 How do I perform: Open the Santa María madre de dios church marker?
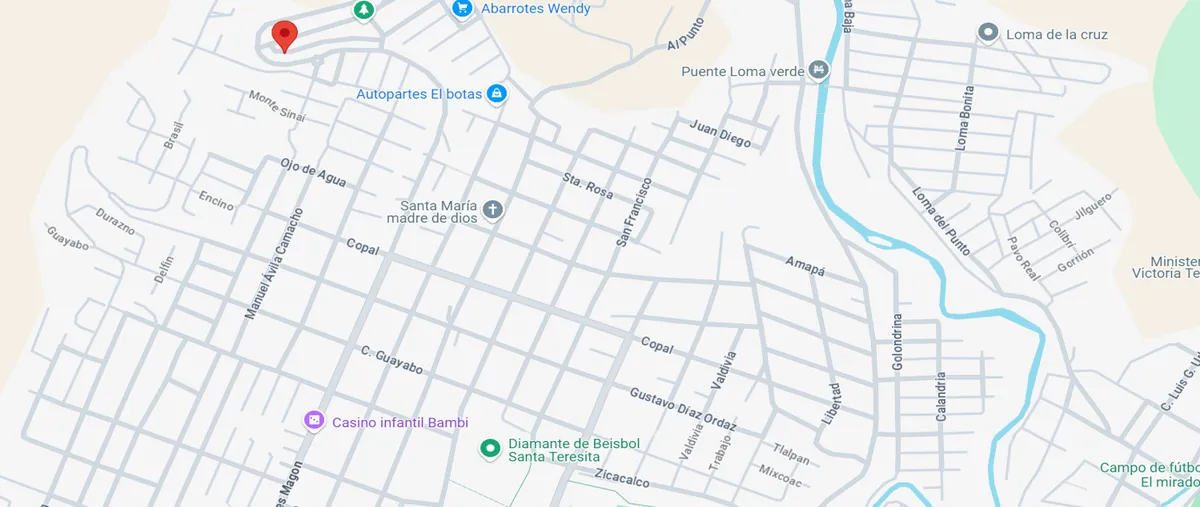[x=492, y=210]
